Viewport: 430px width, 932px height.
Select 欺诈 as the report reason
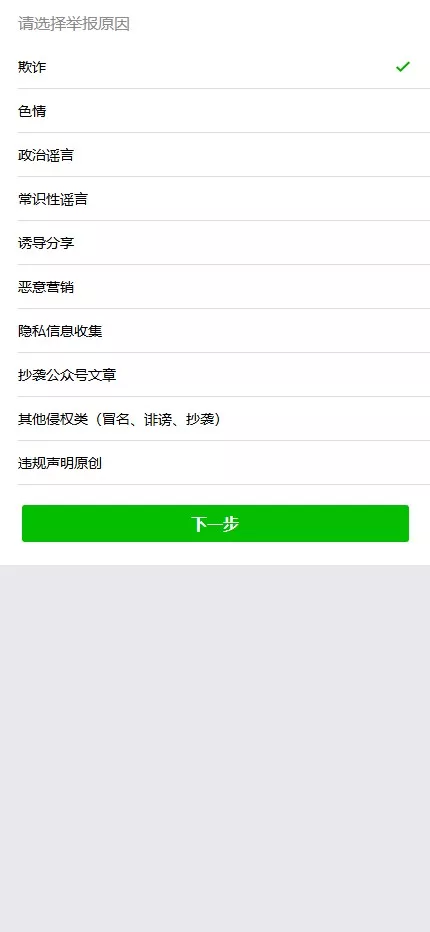click(x=215, y=67)
